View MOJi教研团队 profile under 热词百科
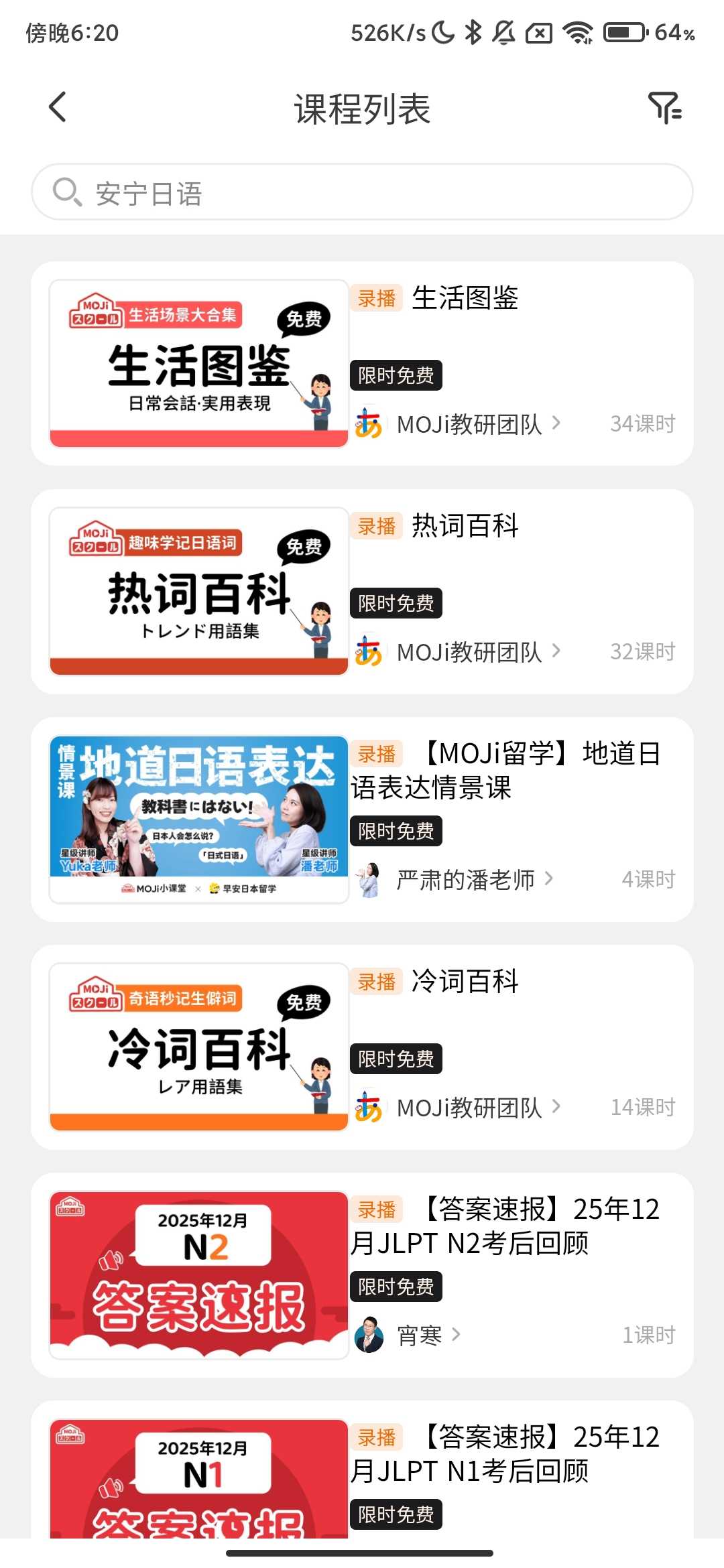Viewport: 724px width, 1568px height. click(x=469, y=652)
